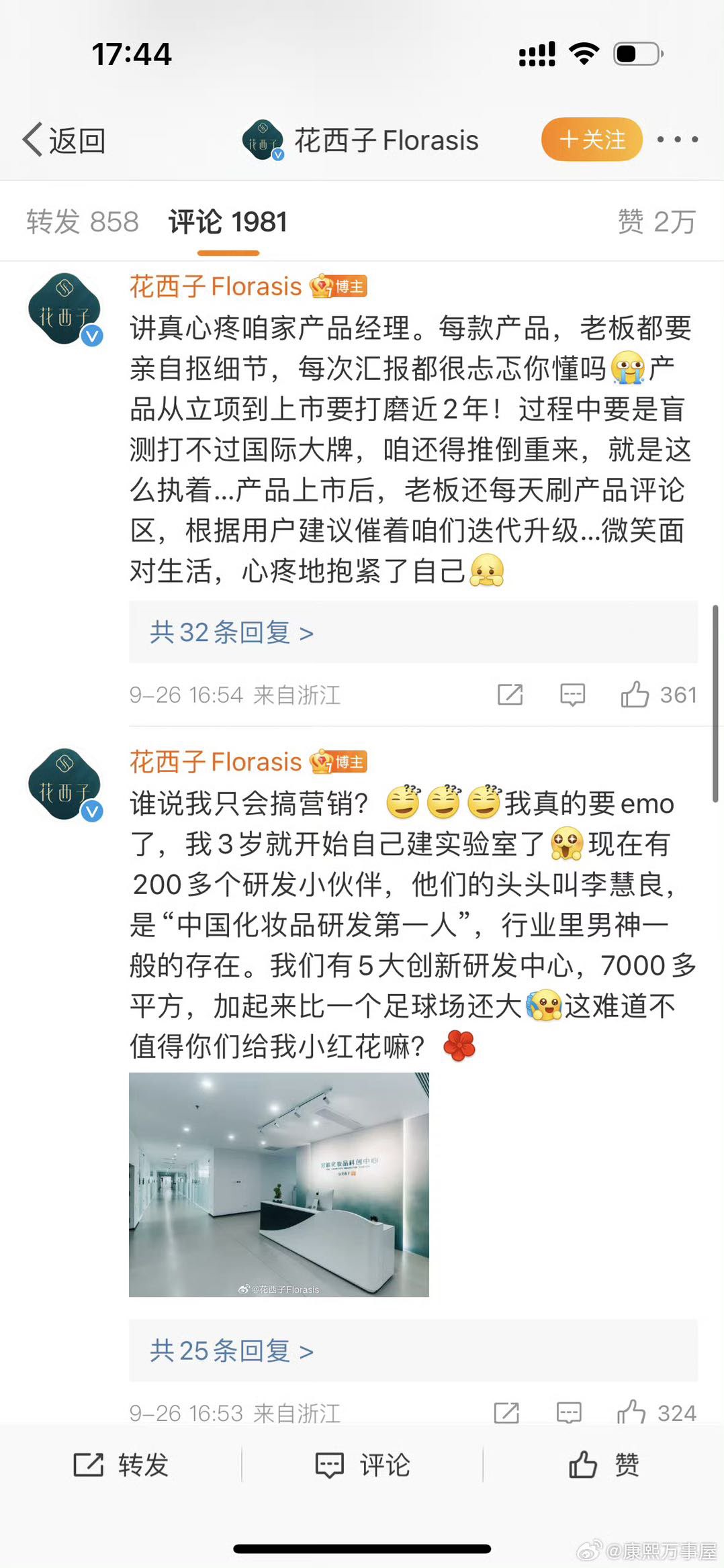Switch to the 赞 2万 tab
The image size is (724, 1568).
tap(655, 222)
